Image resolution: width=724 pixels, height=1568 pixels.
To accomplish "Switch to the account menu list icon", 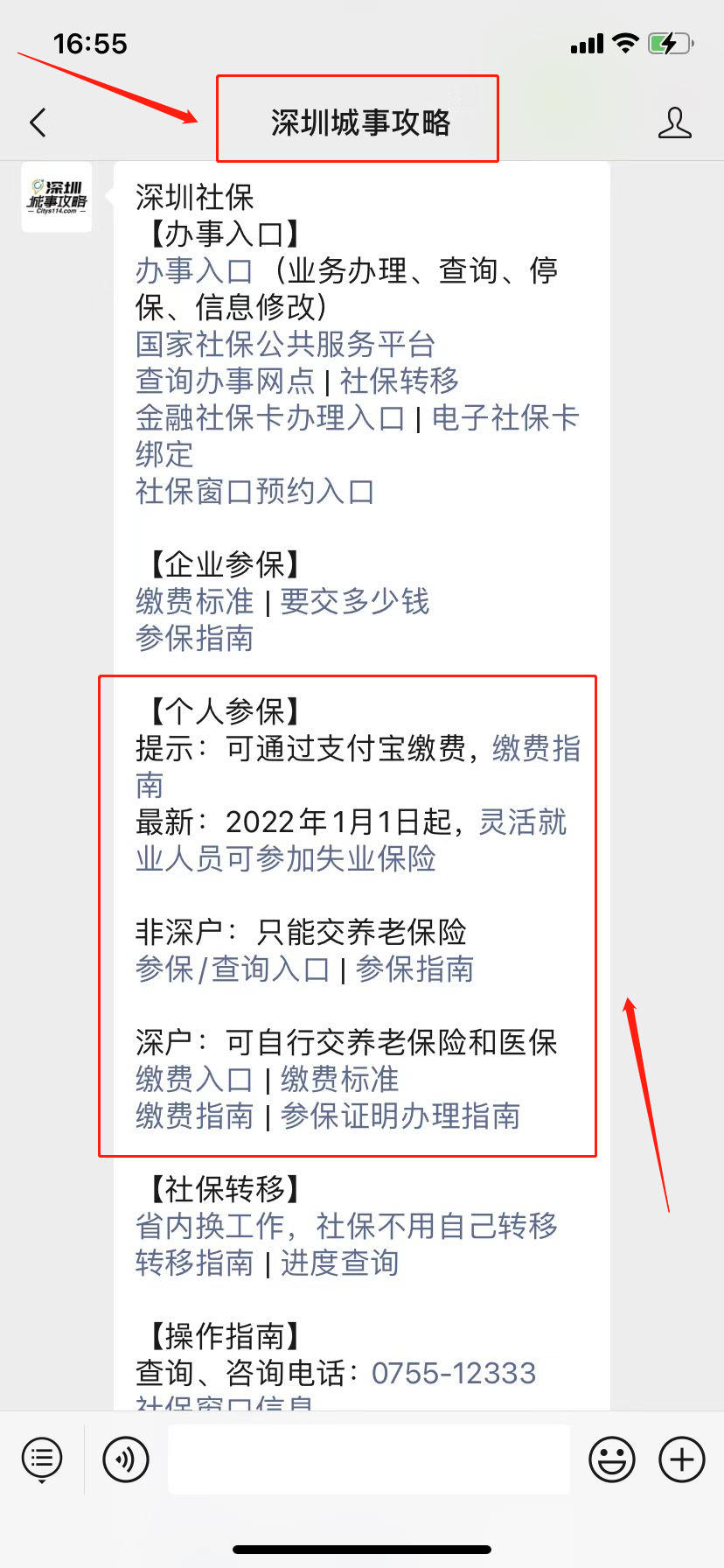I will point(42,1459).
